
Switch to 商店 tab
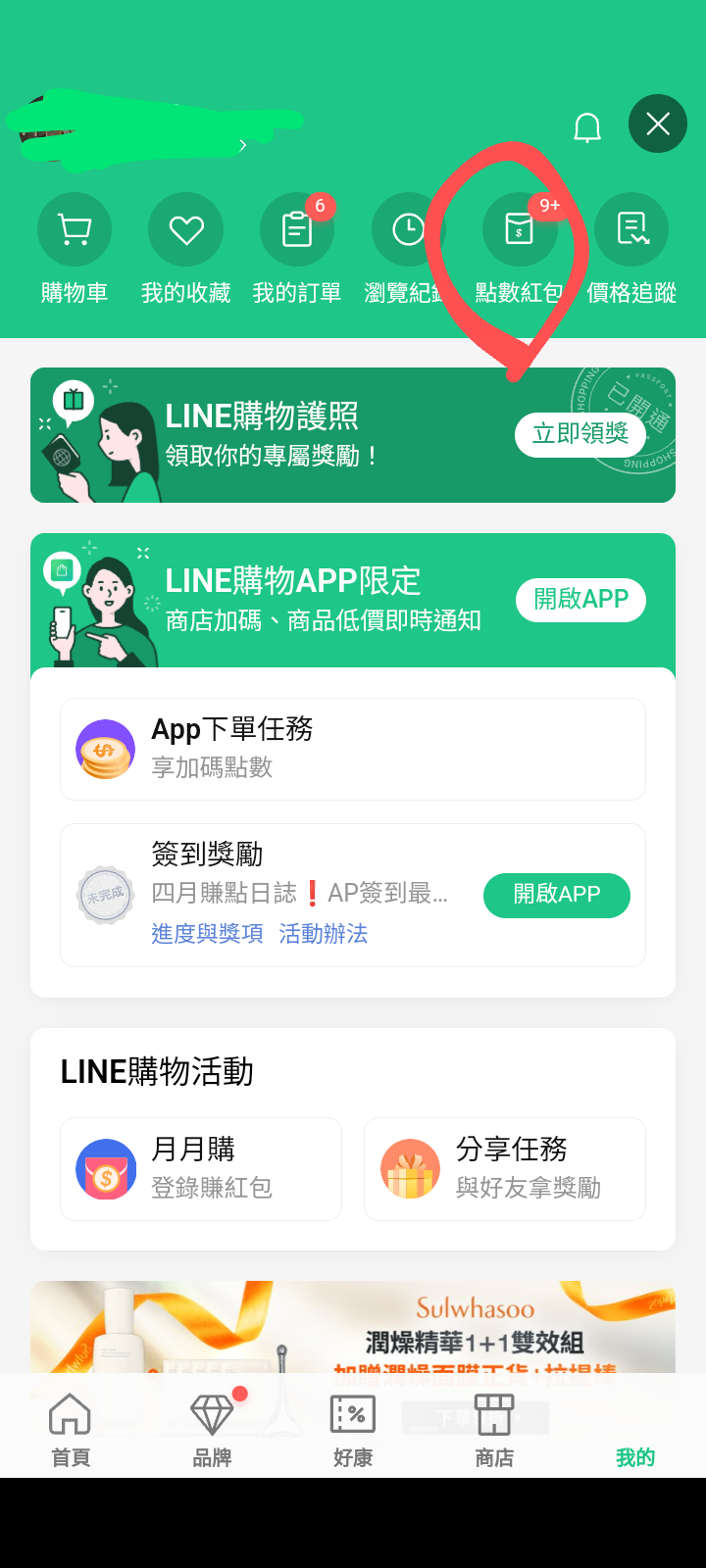click(494, 1431)
